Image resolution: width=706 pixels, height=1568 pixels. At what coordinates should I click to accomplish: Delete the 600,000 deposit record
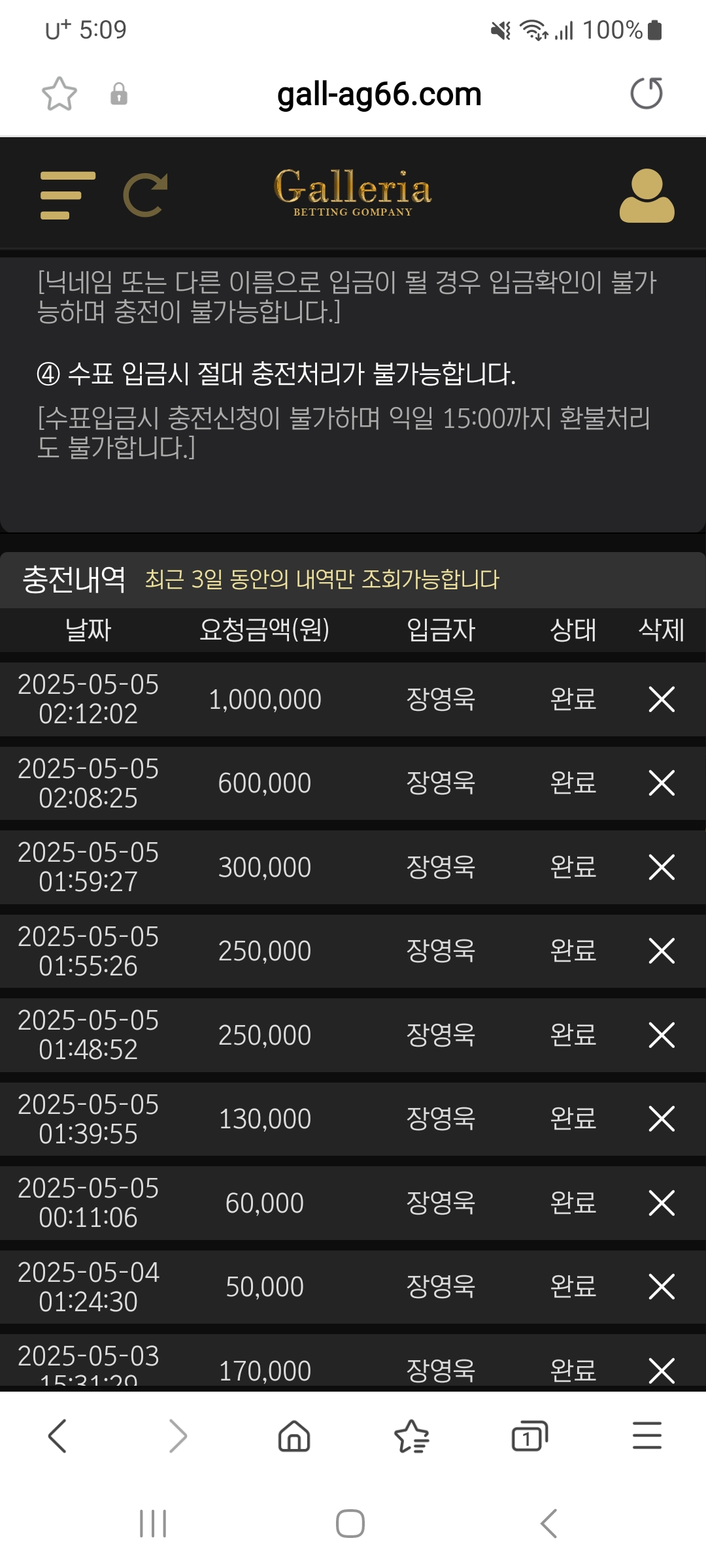(662, 783)
